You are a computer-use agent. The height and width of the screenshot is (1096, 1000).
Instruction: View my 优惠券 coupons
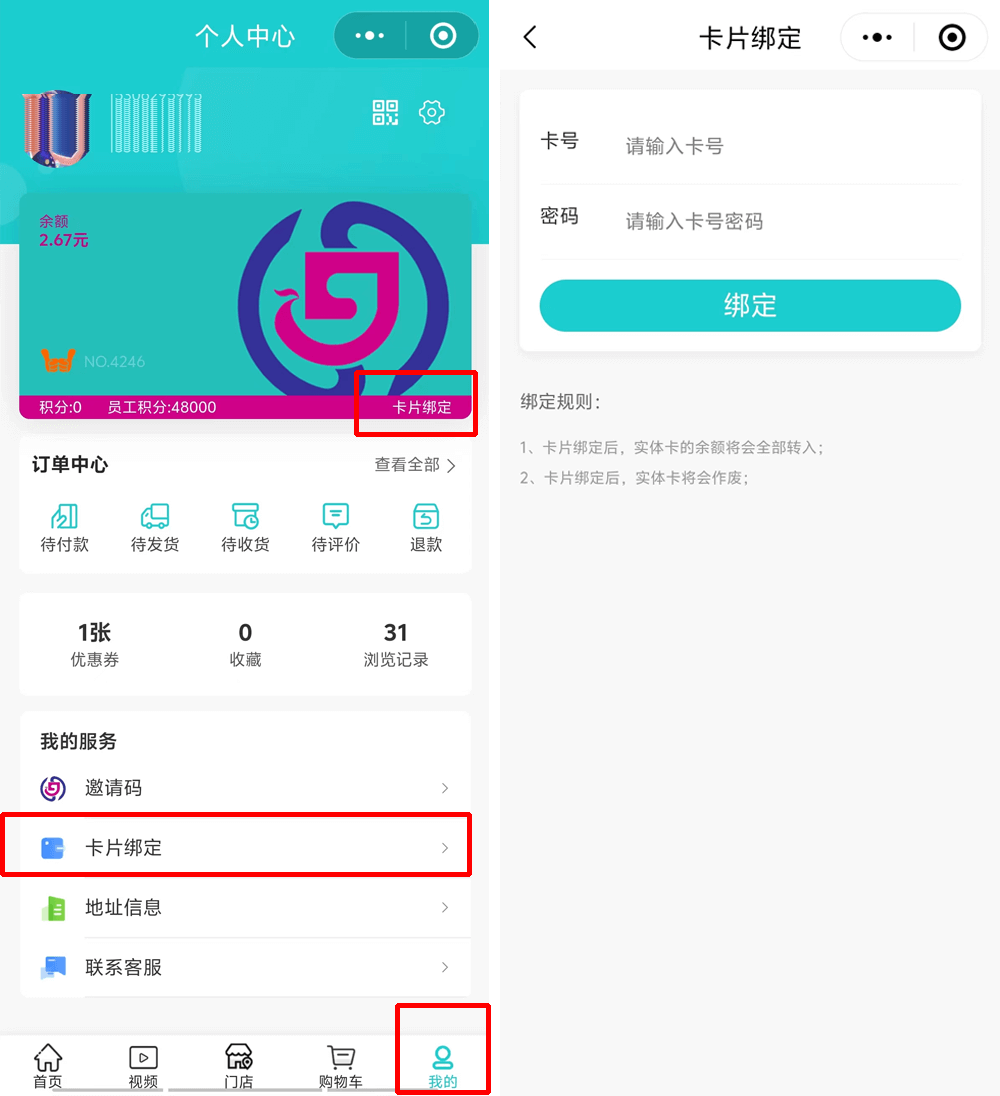(95, 645)
